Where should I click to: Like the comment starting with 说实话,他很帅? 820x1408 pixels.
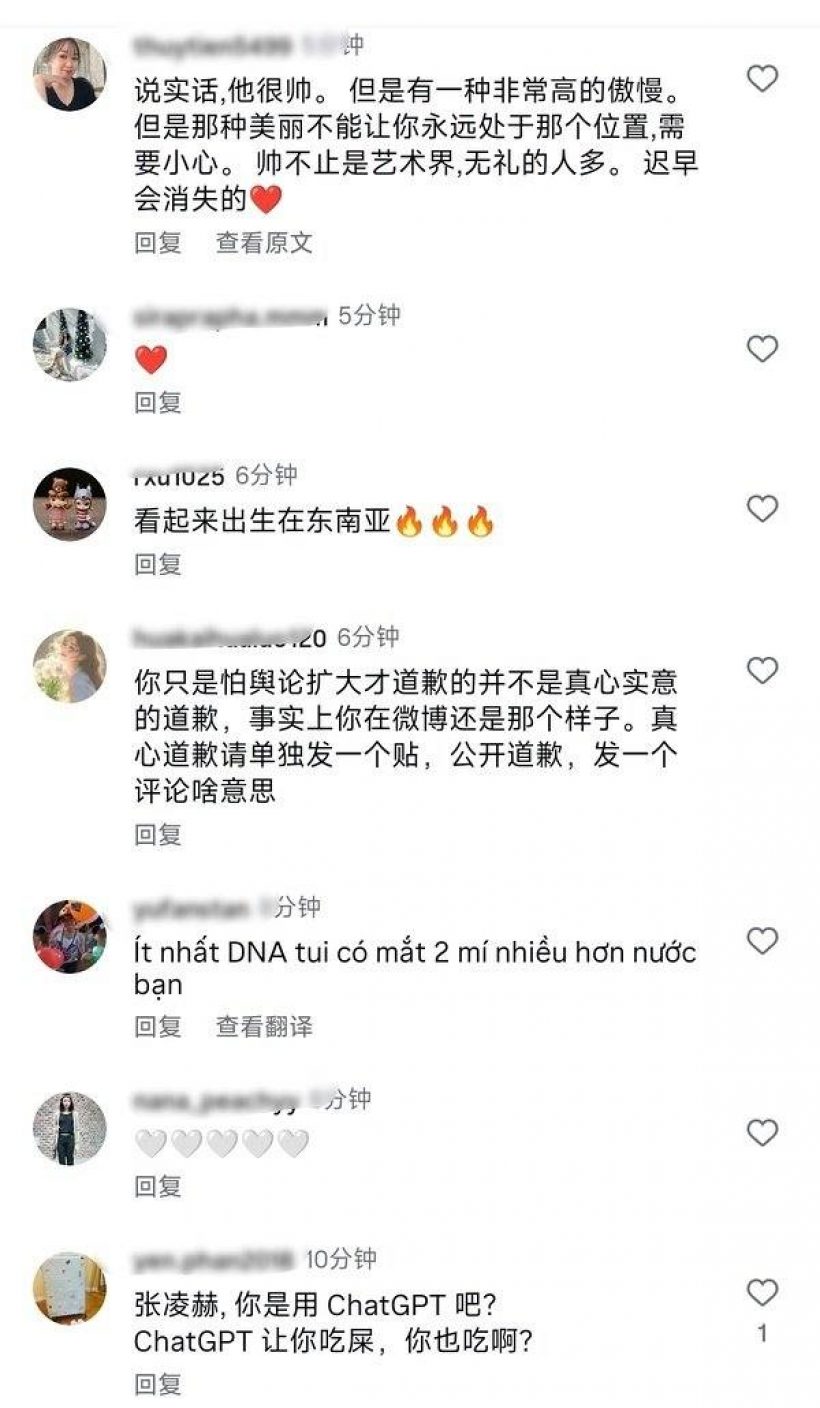pos(762,78)
